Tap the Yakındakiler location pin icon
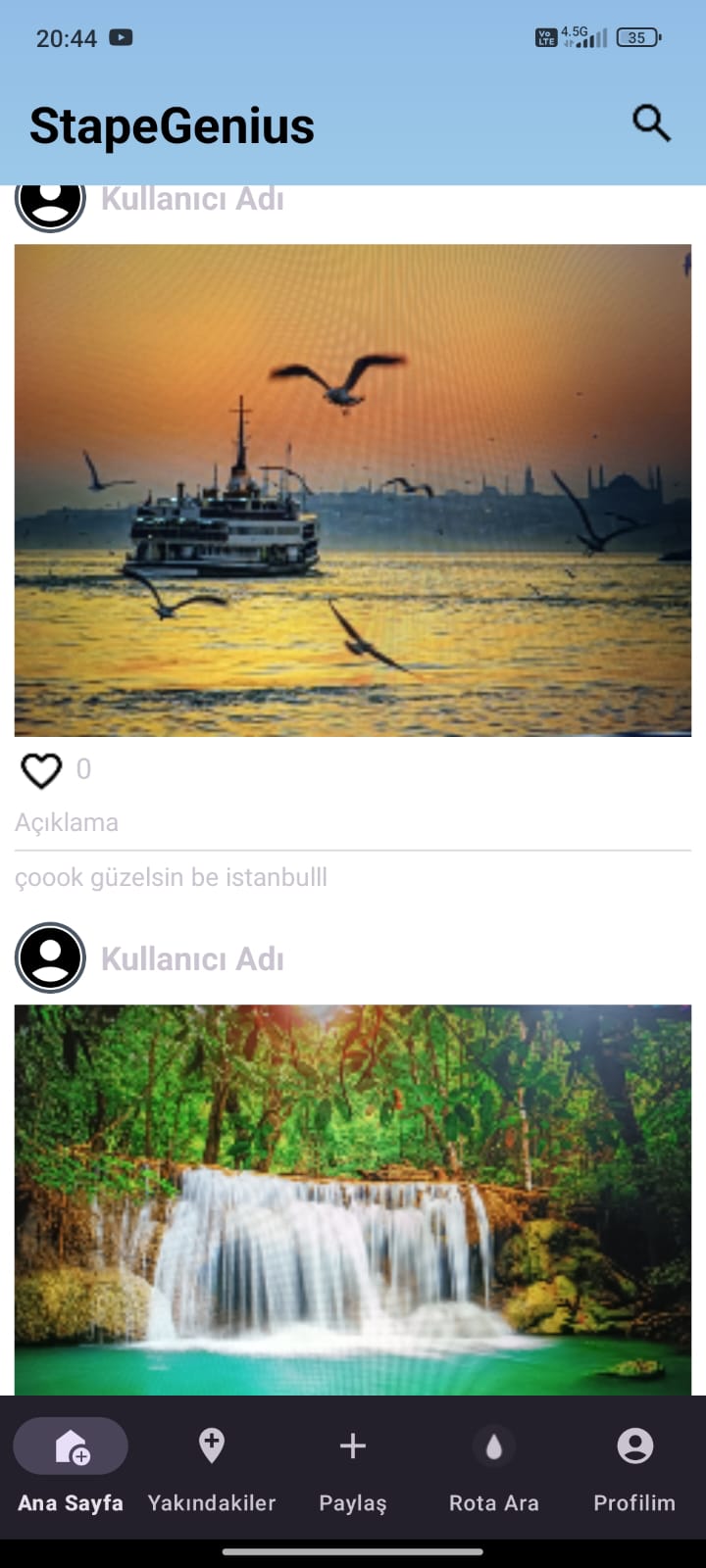 pyautogui.click(x=211, y=1445)
